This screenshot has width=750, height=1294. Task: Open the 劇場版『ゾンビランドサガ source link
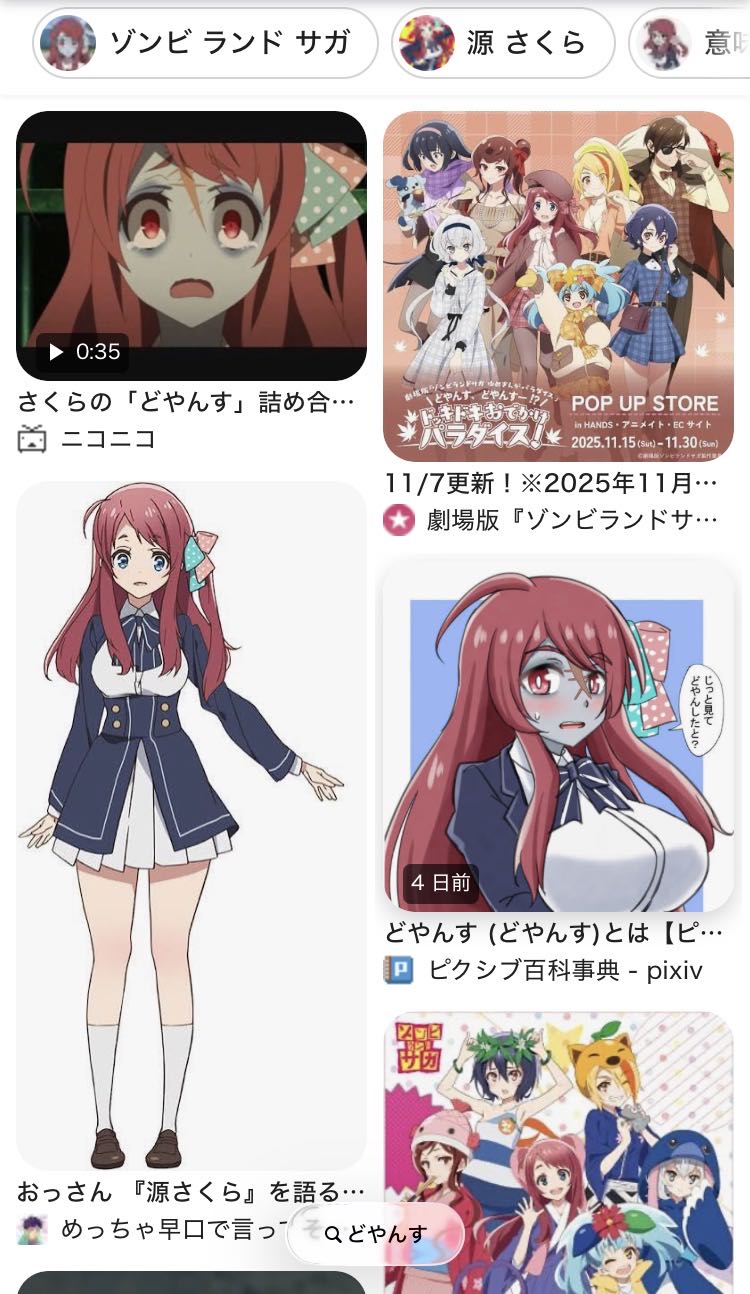click(x=570, y=521)
